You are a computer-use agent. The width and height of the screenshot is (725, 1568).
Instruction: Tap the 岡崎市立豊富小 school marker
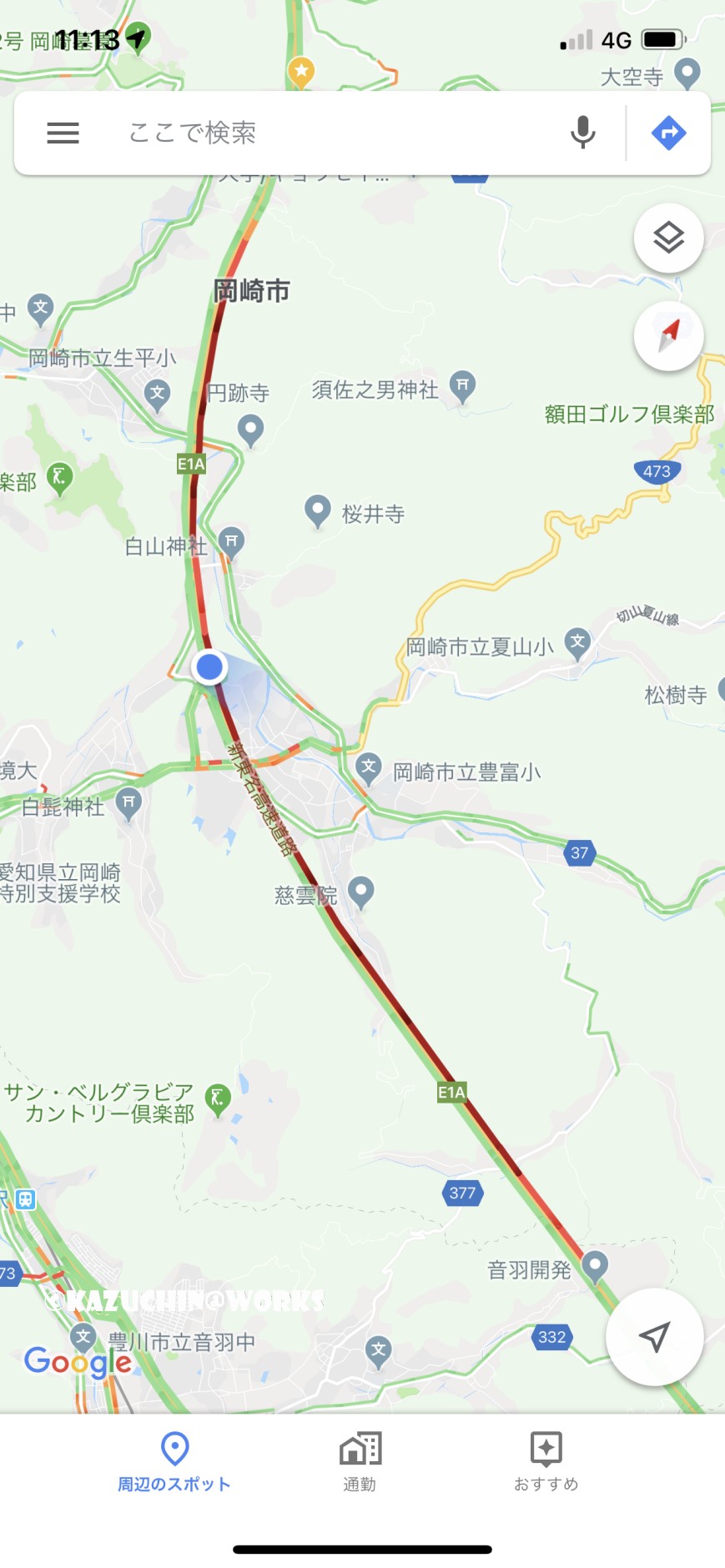(368, 767)
